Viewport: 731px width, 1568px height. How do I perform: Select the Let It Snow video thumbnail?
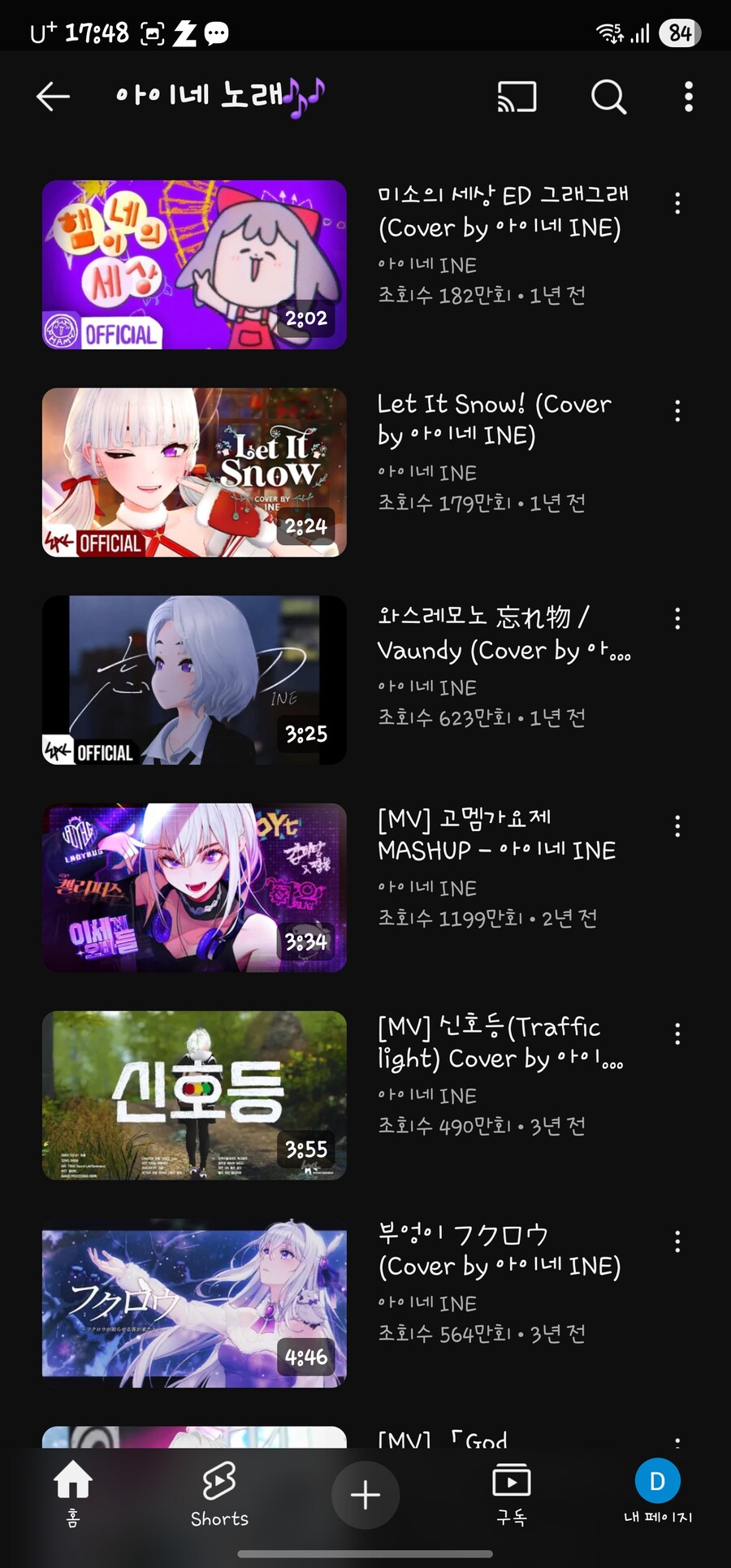(x=194, y=472)
